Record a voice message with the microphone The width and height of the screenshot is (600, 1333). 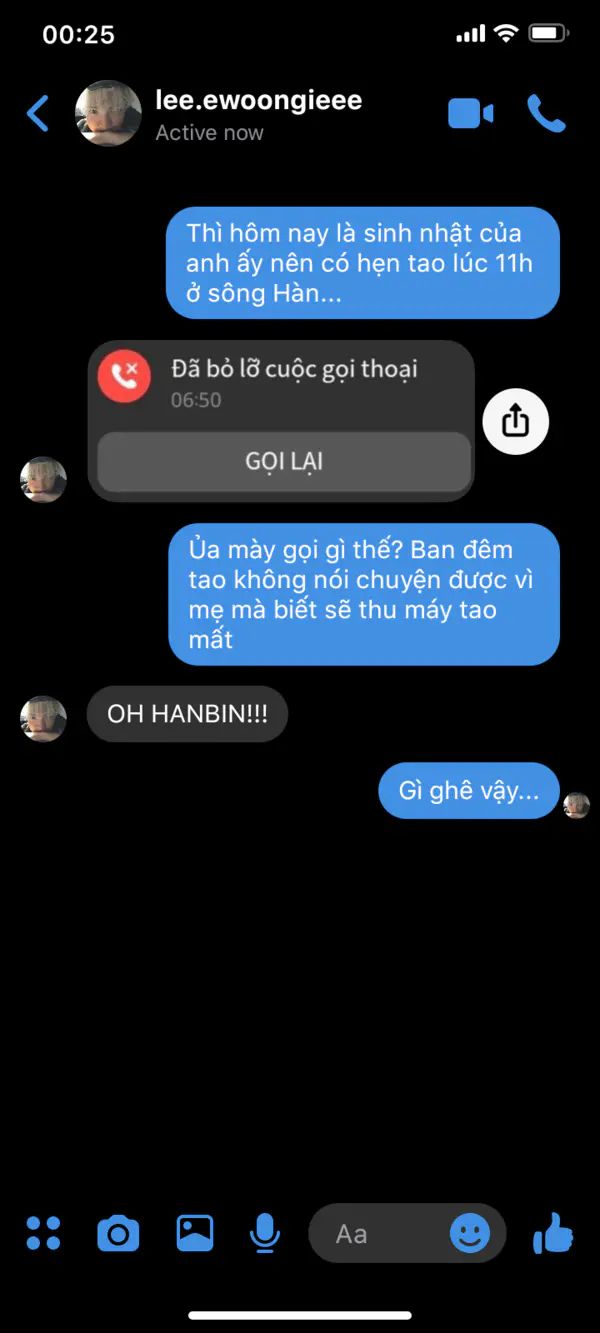coord(265,1233)
